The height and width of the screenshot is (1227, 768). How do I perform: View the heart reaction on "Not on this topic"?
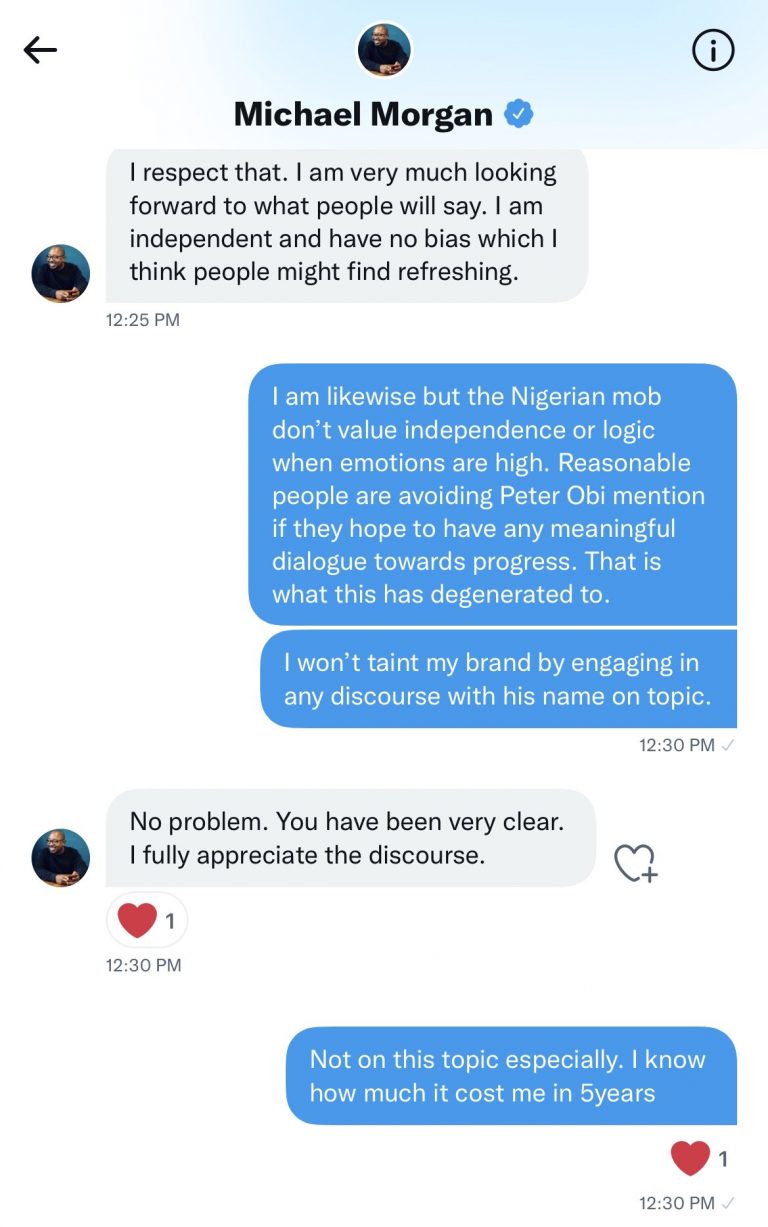(x=699, y=1159)
